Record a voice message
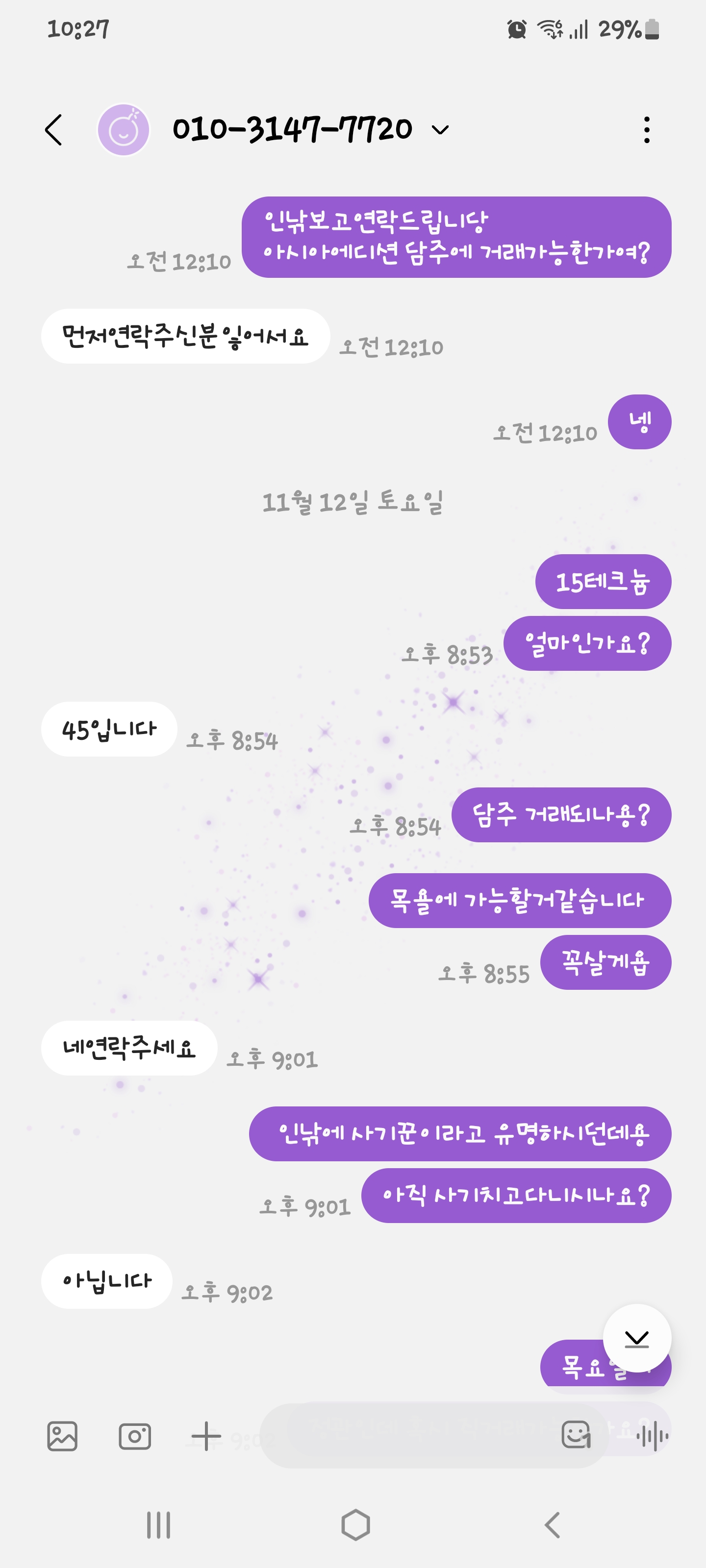The height and width of the screenshot is (1568, 706). 652,1437
